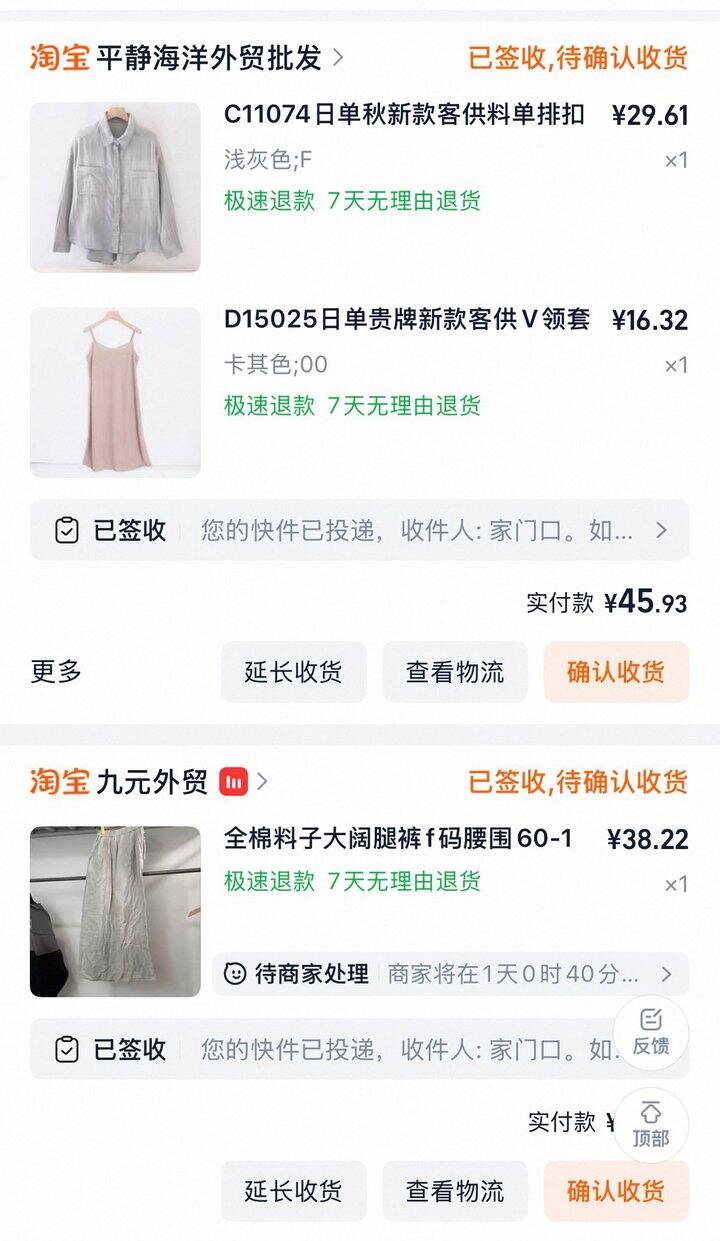
Task: Open the khaki slip dress D15025 item
Action: (x=406, y=320)
